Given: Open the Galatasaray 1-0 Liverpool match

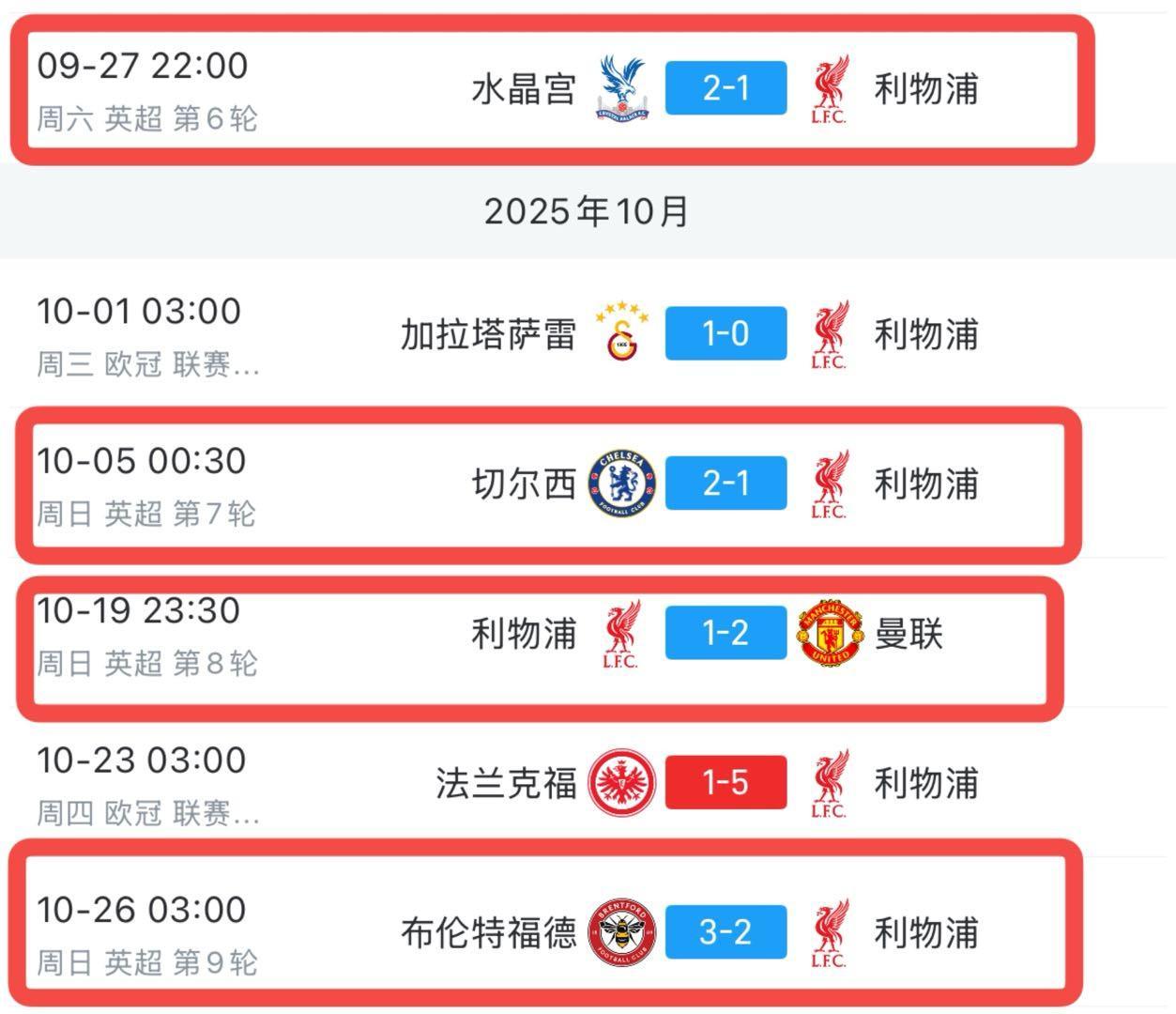Looking at the screenshot, I should (x=725, y=333).
